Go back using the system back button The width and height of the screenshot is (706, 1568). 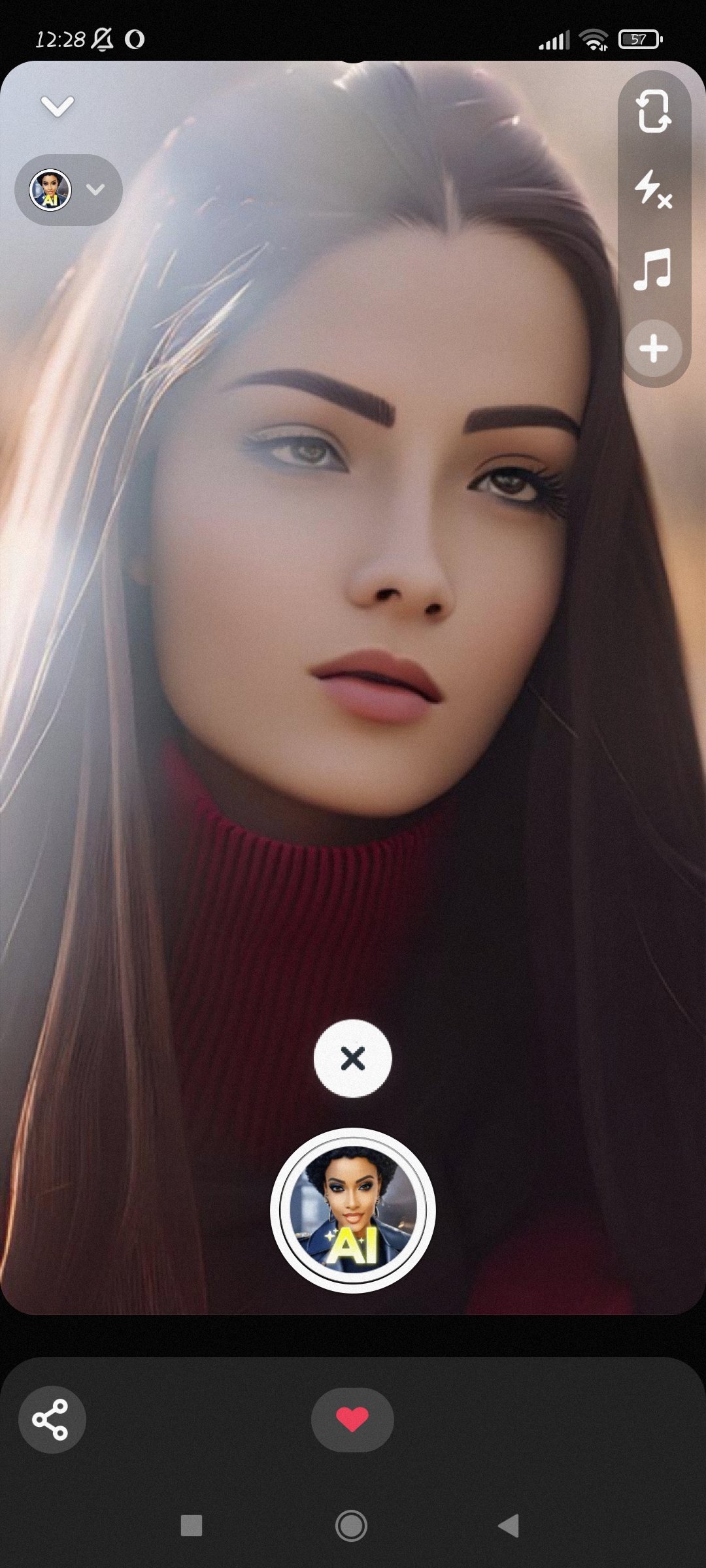click(509, 1526)
